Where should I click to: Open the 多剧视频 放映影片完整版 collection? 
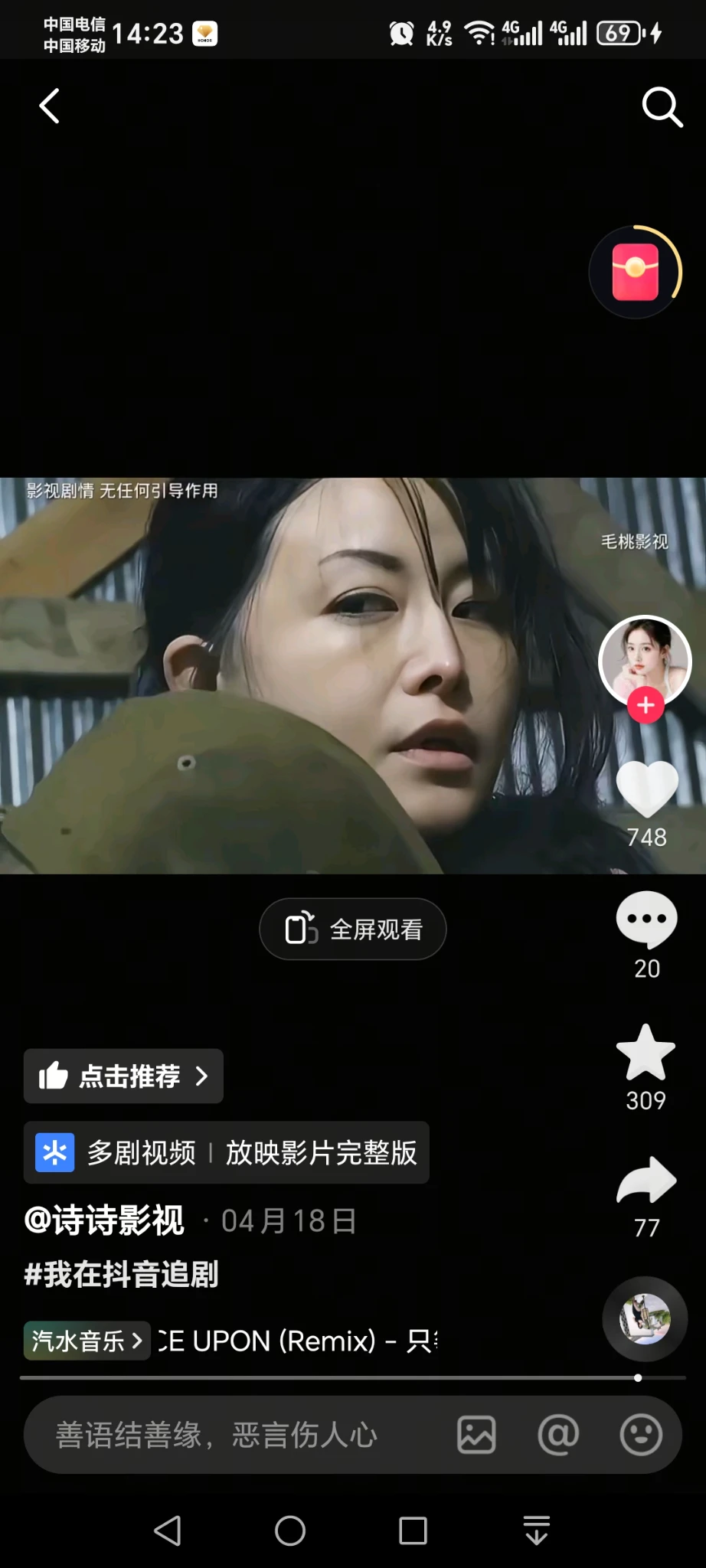[x=227, y=1152]
